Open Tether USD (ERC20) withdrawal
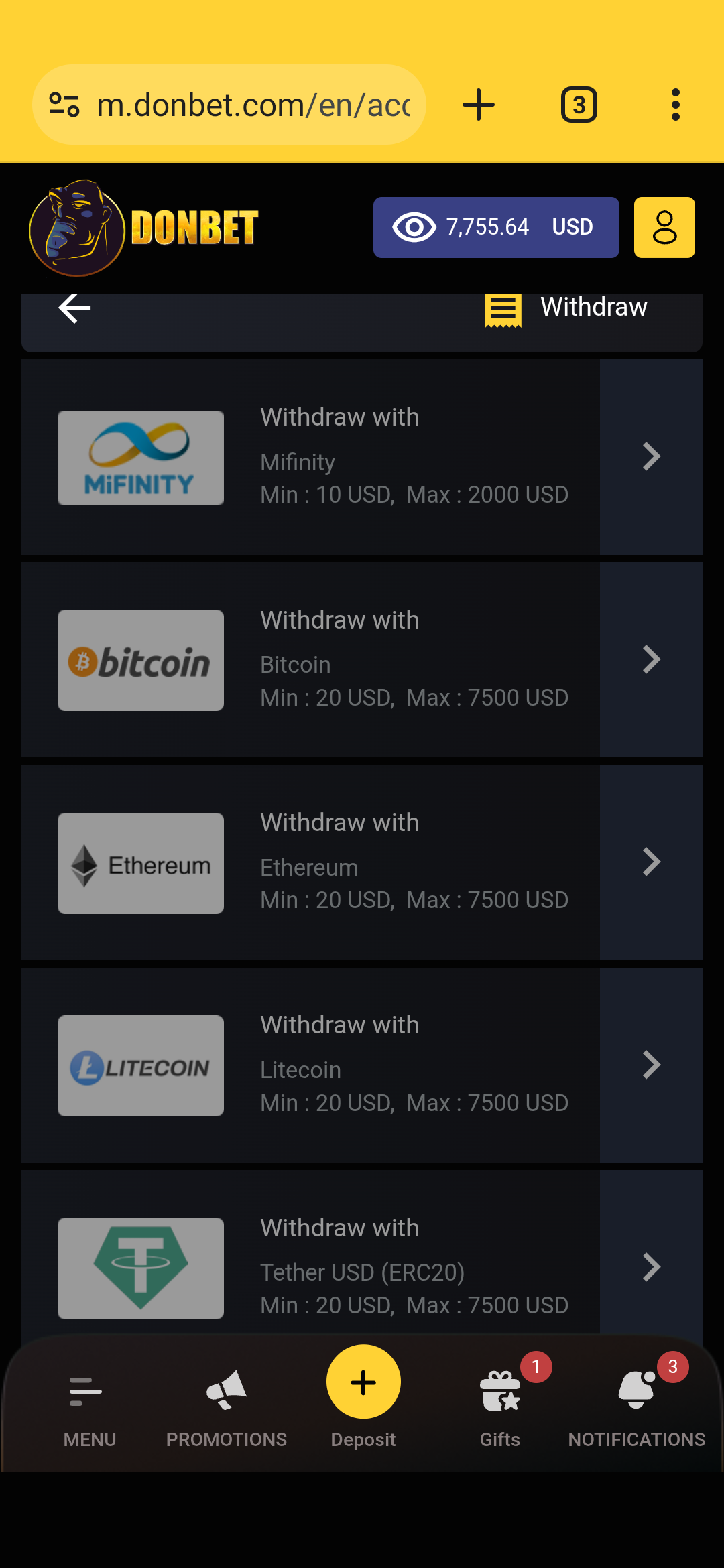Screen dimensions: 724x1568 (x=362, y=1266)
